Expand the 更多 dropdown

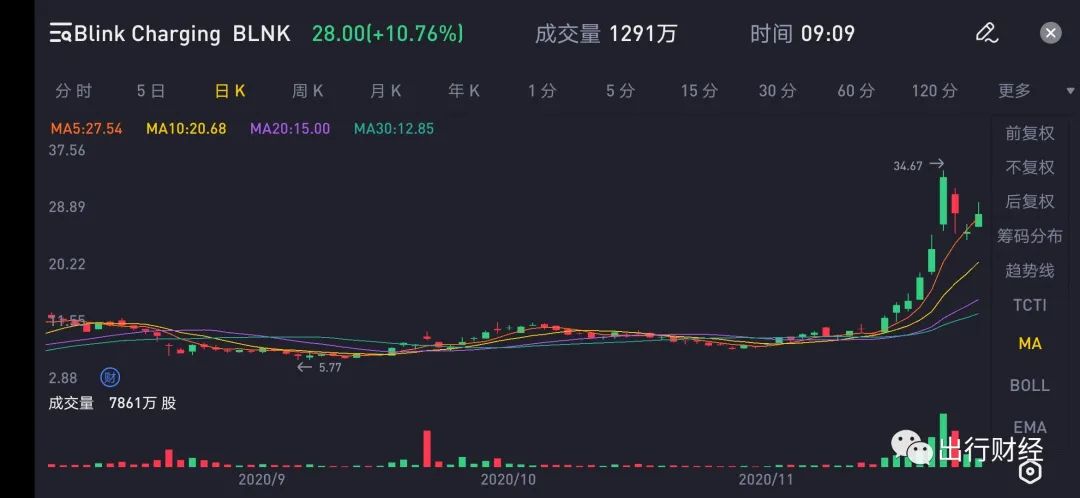click(x=1022, y=91)
